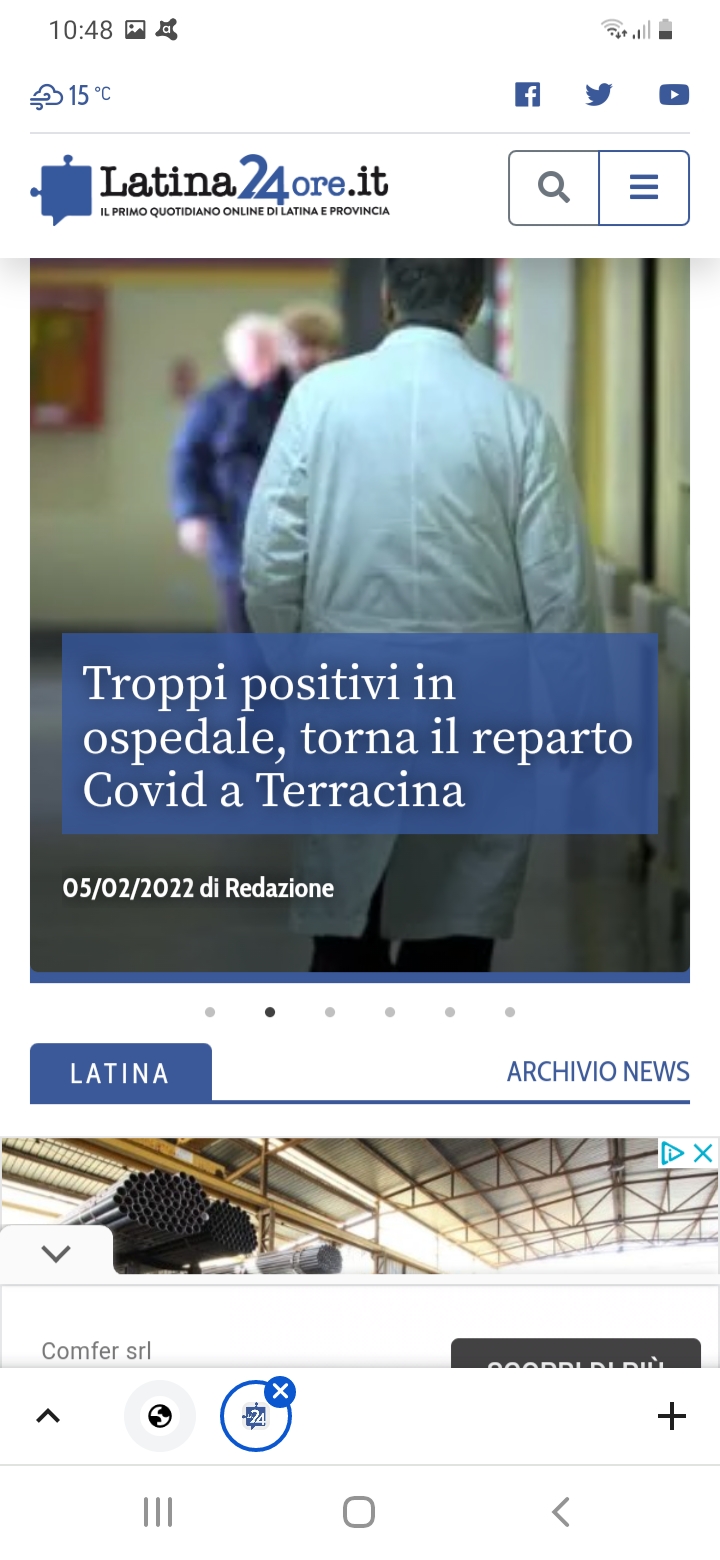
Task: Close the current browser tab
Action: pyautogui.click(x=281, y=1391)
